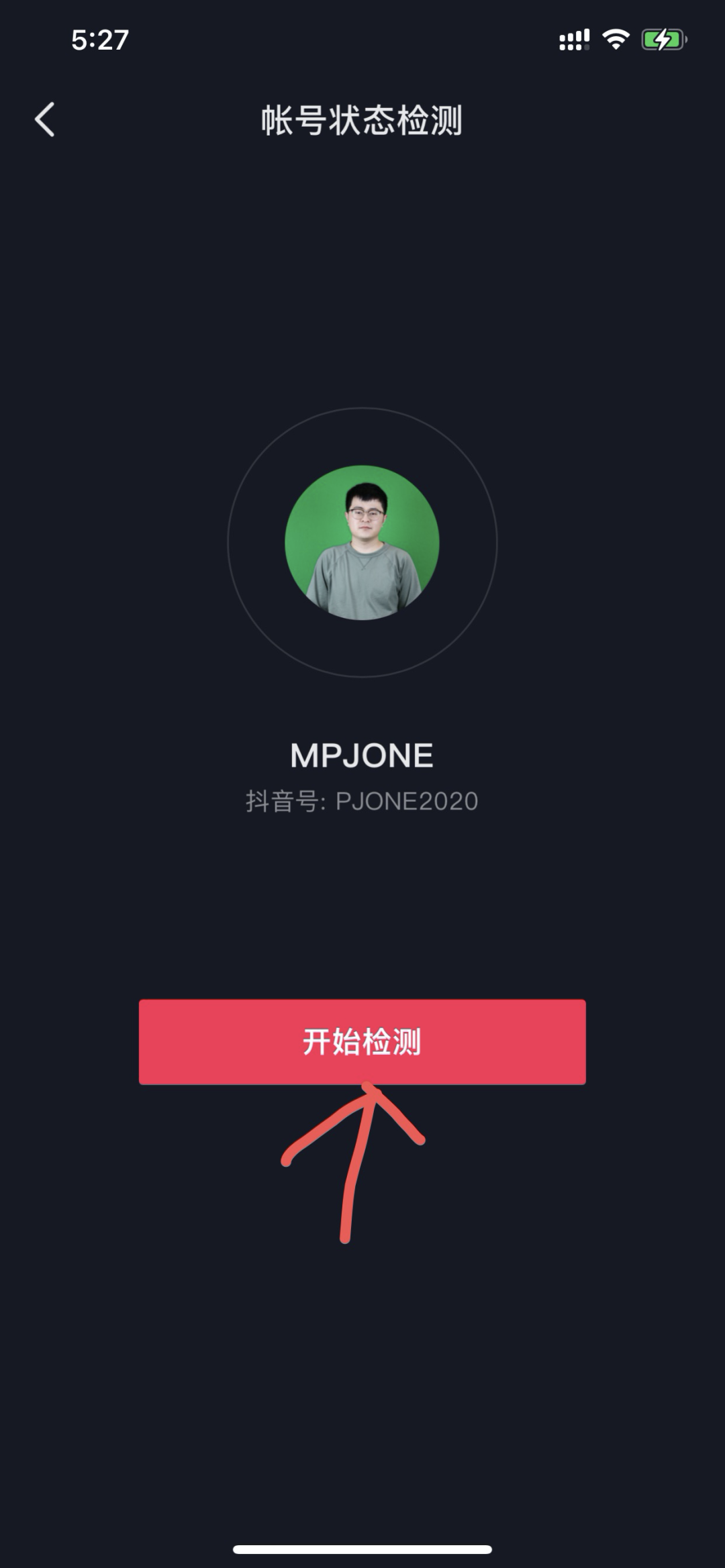Start detection with the 开始检测 button
Screen dimensions: 725x1568
pos(362,1041)
